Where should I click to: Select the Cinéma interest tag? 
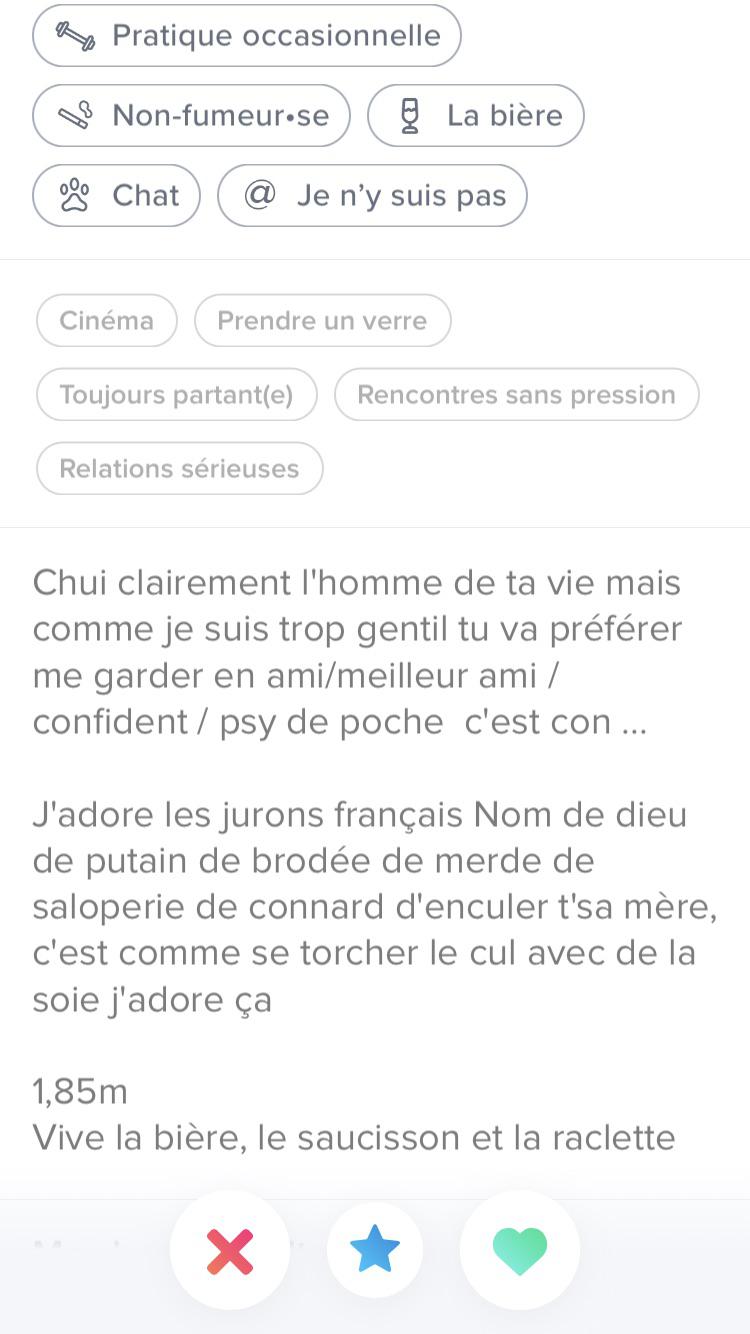click(x=106, y=320)
